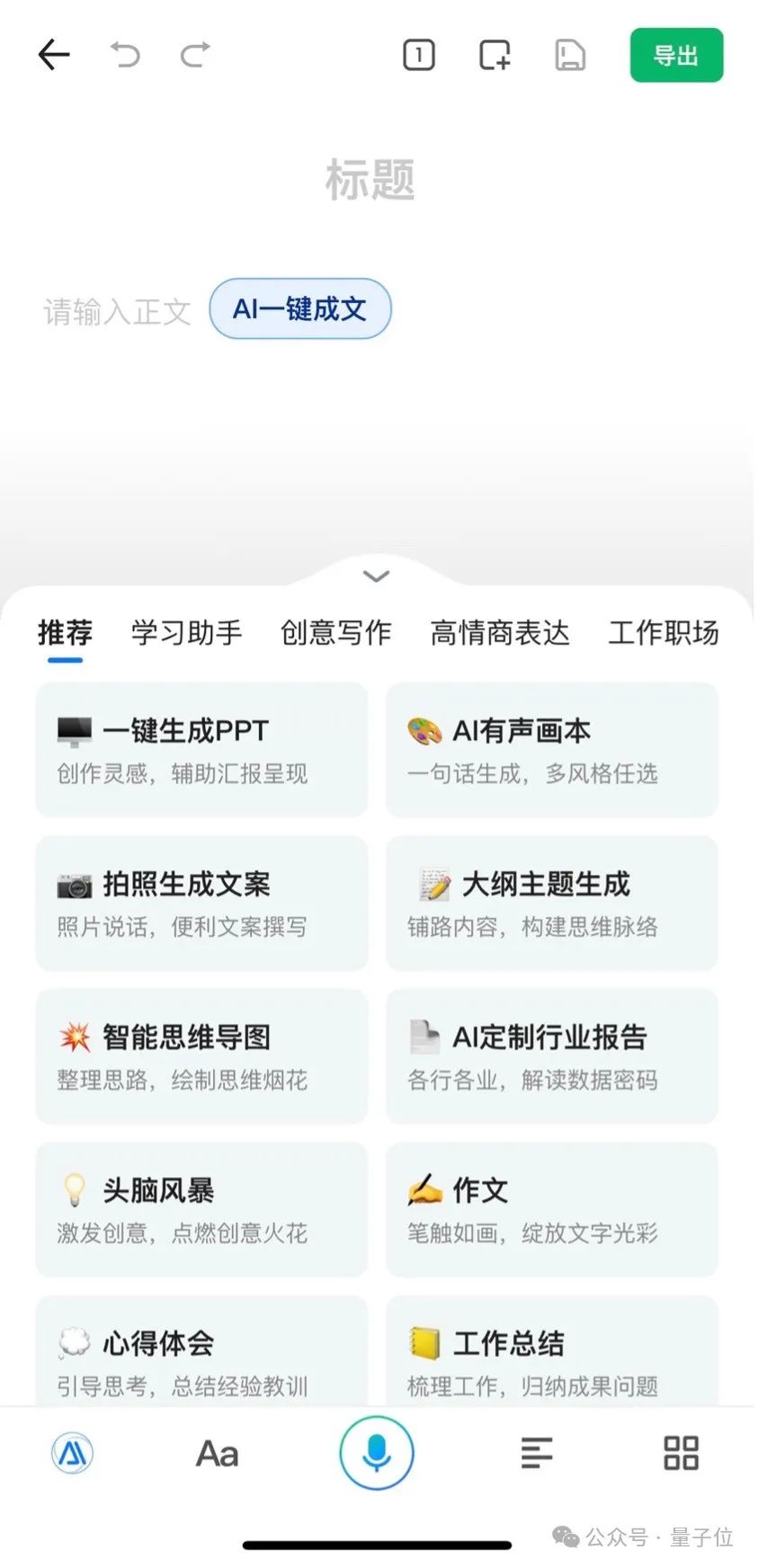The height and width of the screenshot is (1568, 758).
Task: Collapse the suggestions panel via the chevron
Action: 375,575
